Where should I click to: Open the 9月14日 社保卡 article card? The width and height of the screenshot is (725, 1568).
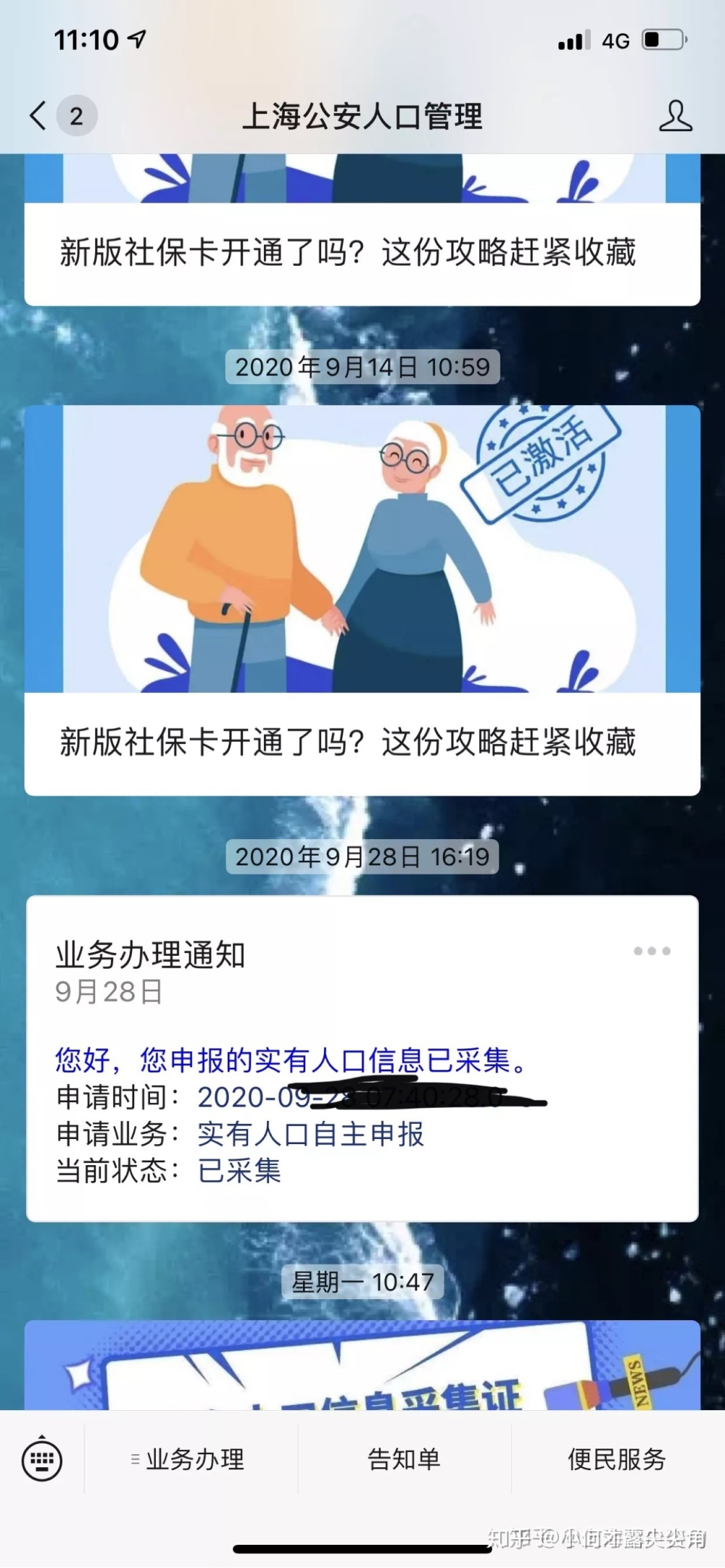pyautogui.click(x=362, y=600)
